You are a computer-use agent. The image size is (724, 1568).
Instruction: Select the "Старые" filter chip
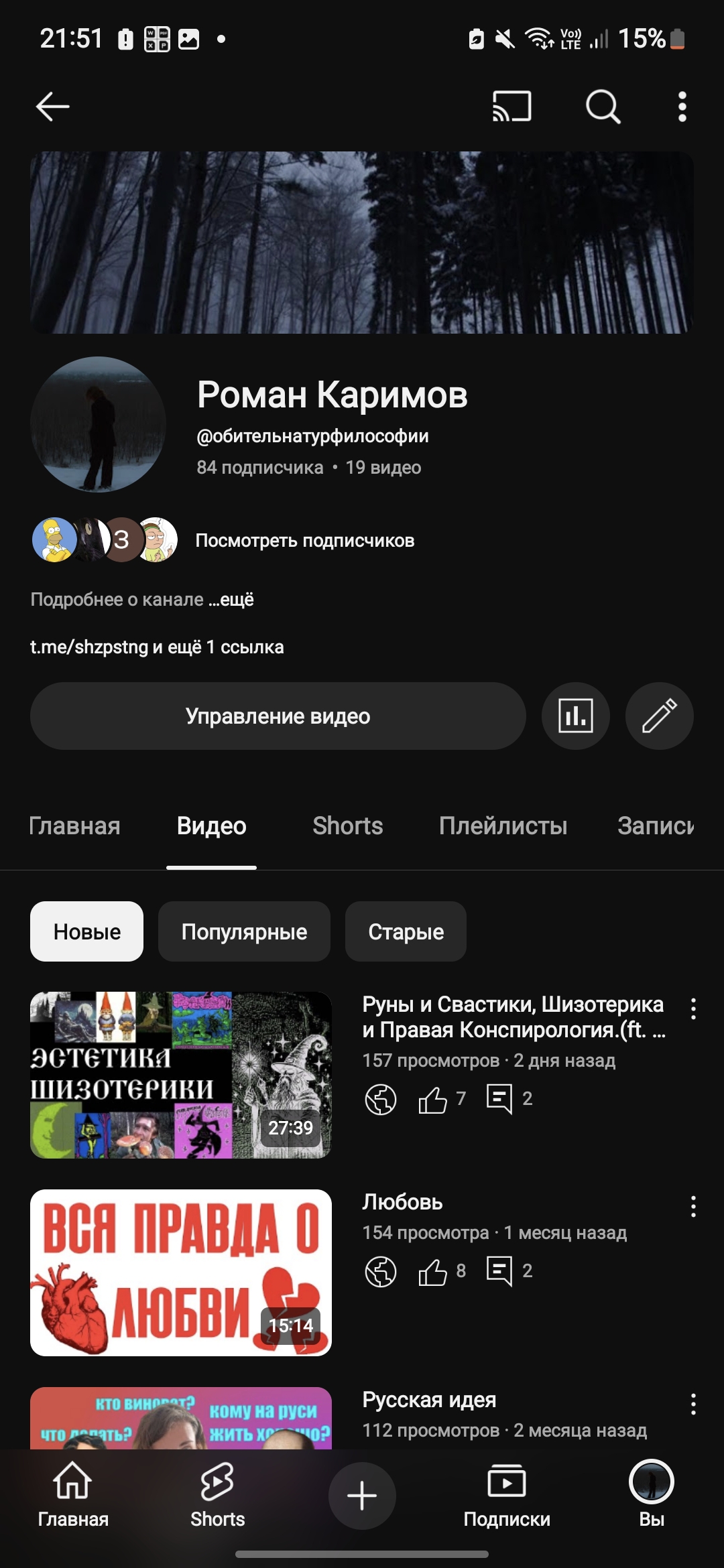(x=406, y=932)
